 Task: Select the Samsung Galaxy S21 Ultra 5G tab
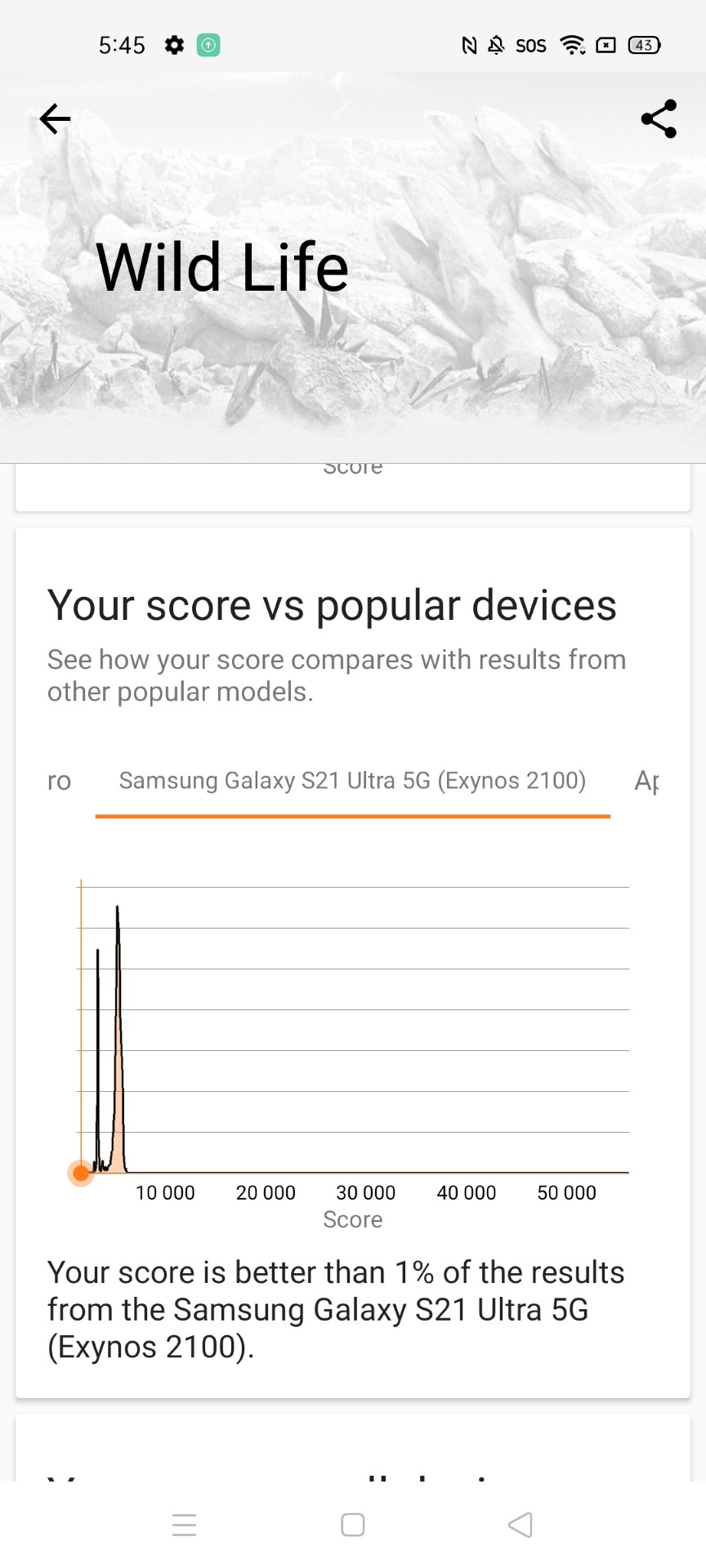point(352,781)
